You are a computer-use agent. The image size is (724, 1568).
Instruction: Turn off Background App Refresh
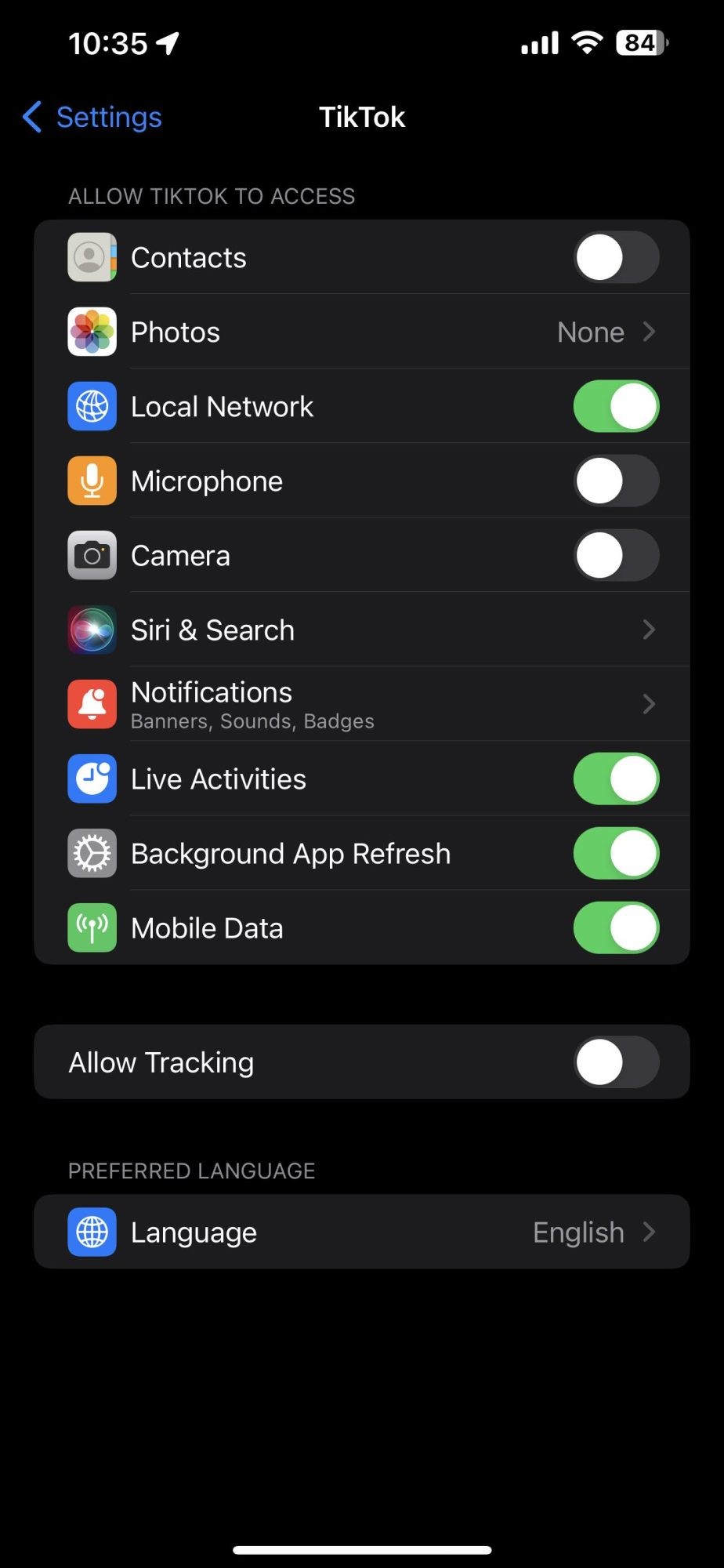[x=616, y=853]
